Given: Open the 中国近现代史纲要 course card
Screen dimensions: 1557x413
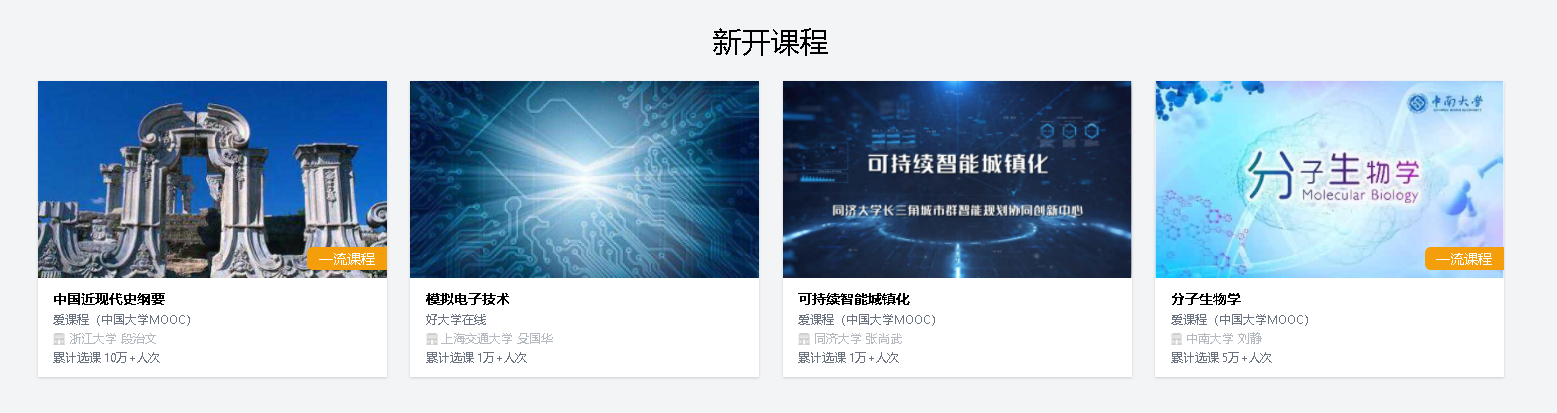Looking at the screenshot, I should coord(212,180).
